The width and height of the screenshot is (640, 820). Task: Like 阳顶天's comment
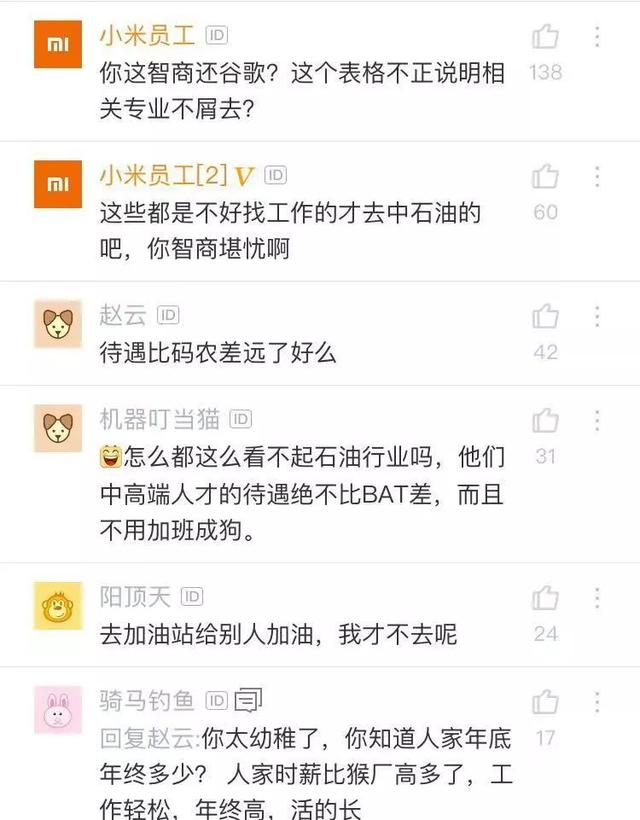point(545,598)
